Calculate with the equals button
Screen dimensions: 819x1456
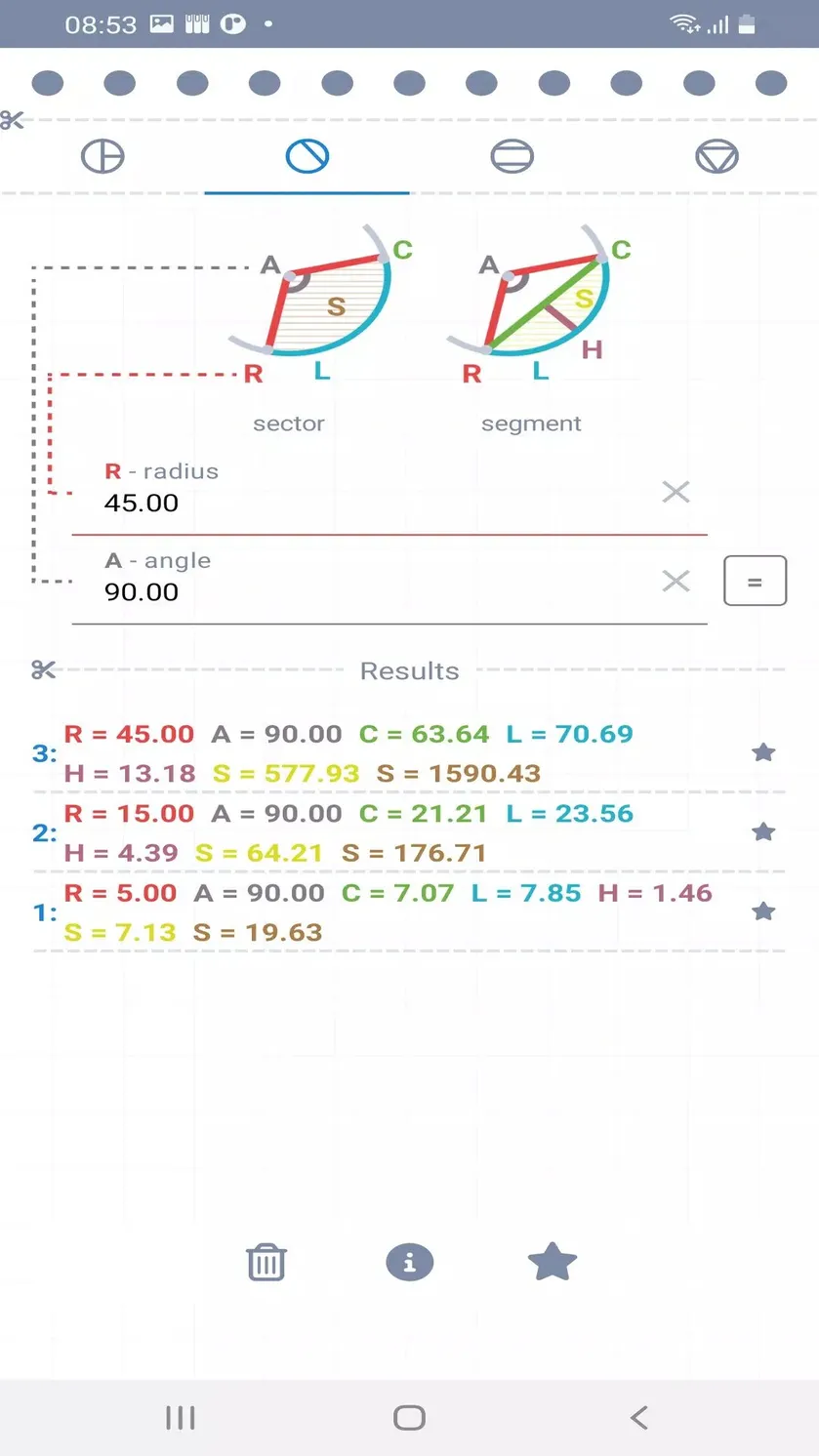pyautogui.click(x=755, y=581)
